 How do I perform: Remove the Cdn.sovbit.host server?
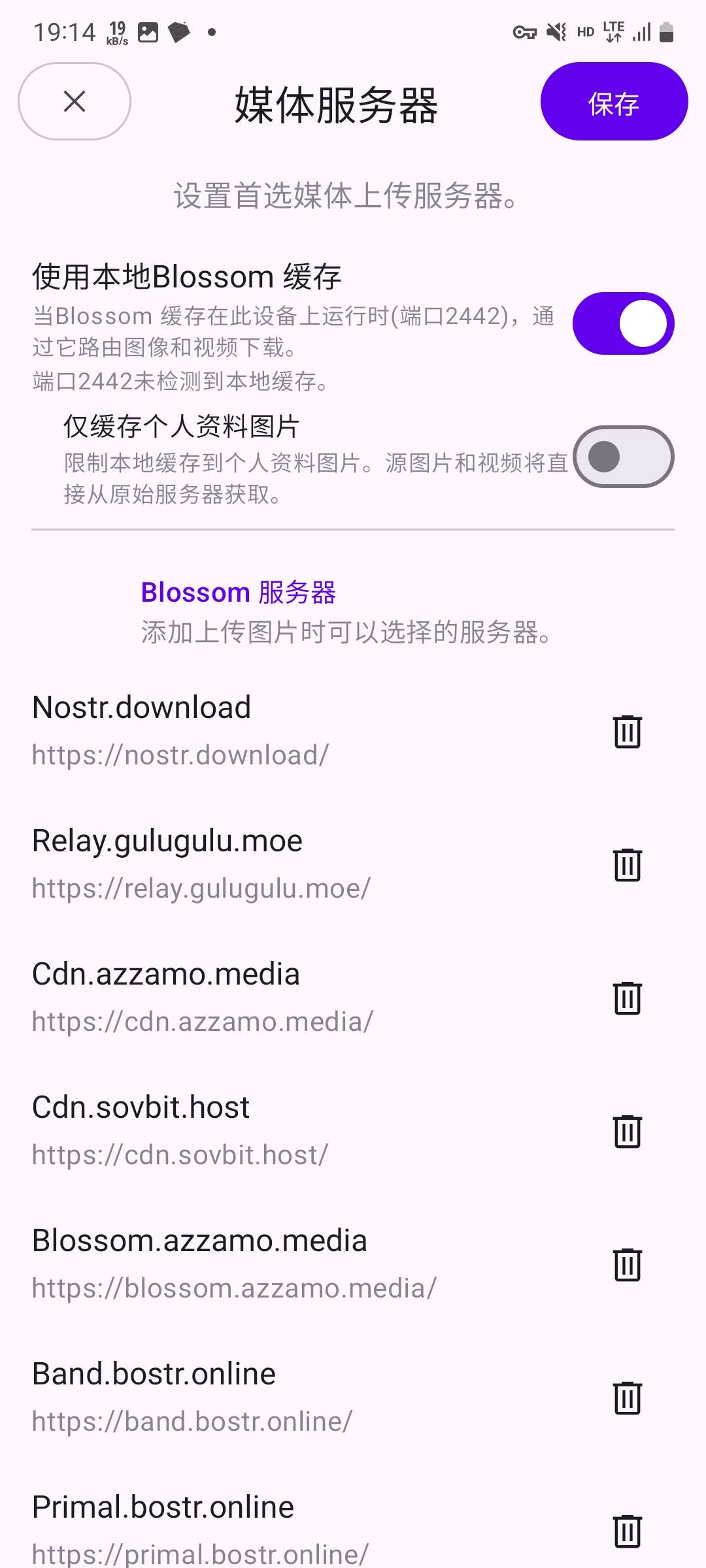pyautogui.click(x=628, y=1131)
